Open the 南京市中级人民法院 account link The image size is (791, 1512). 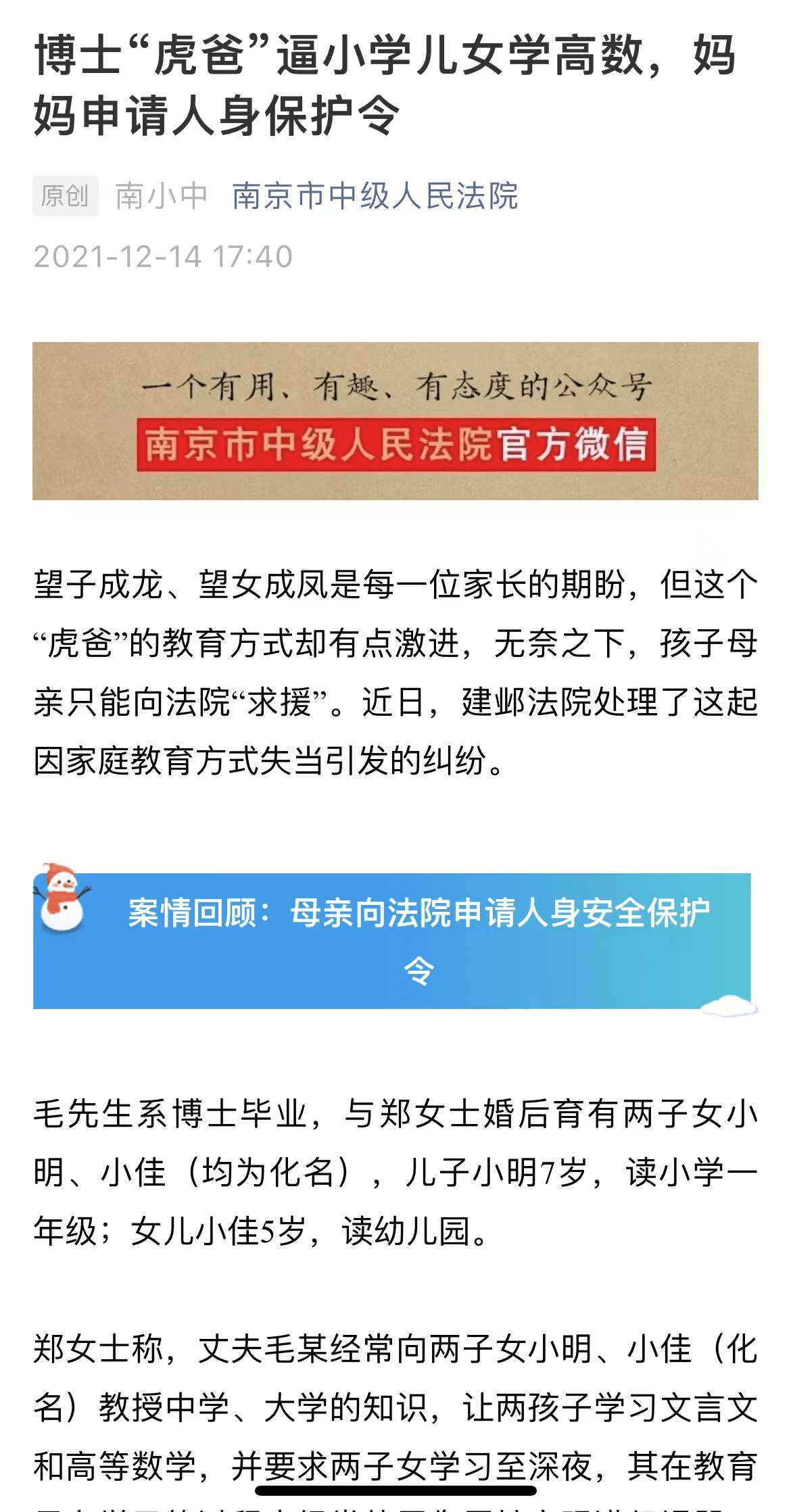tap(375, 197)
